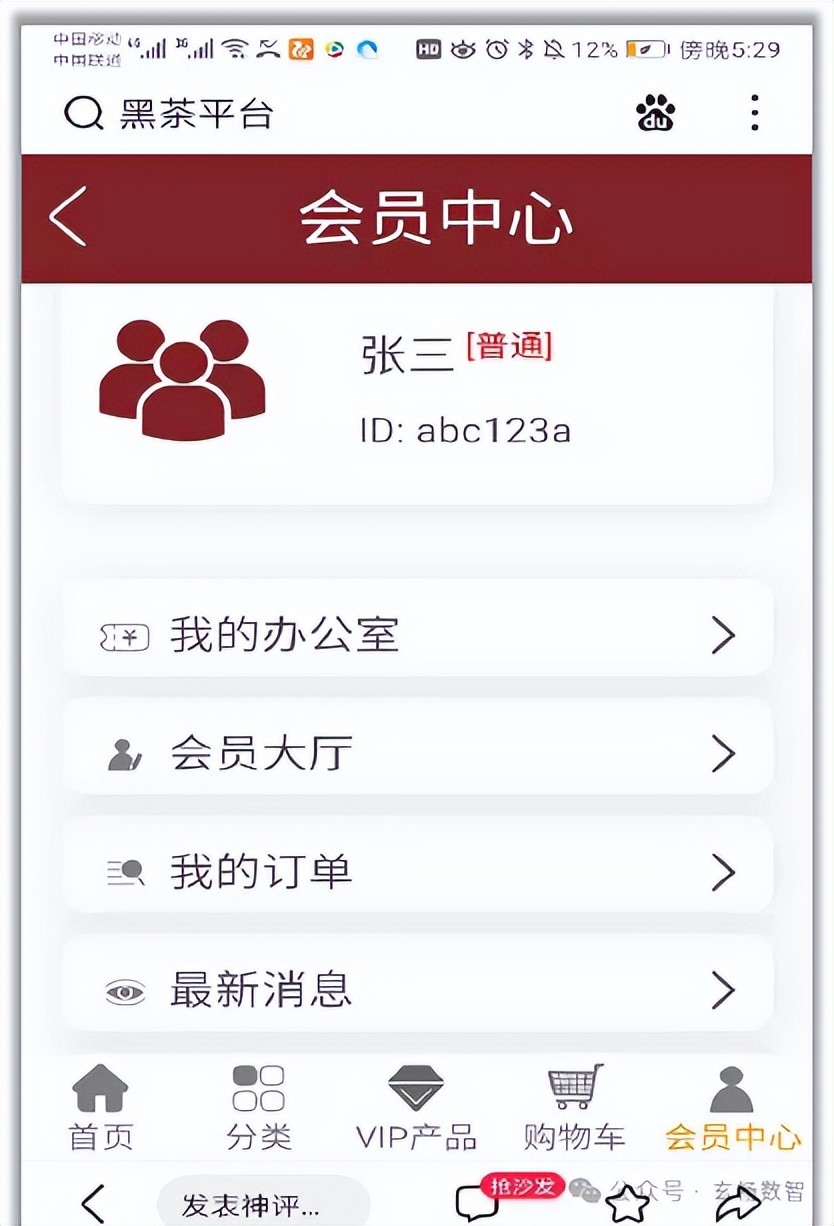
Task: Tap the 黑茶平台 search bar
Action: click(170, 114)
